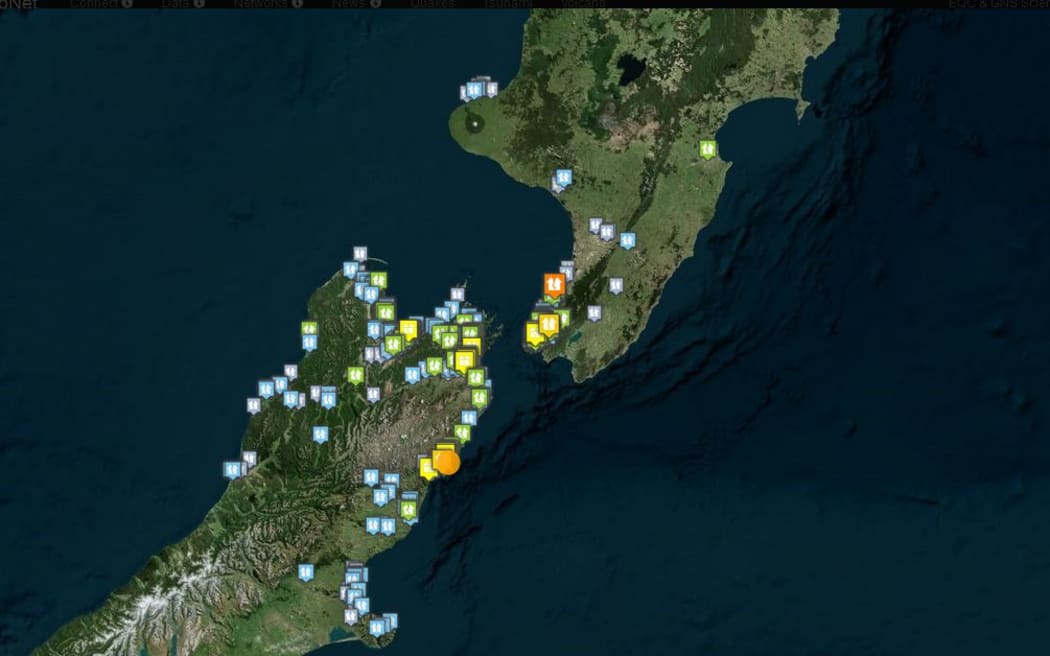Open the isolated green marker near Hawke's Bay
The height and width of the screenshot is (656, 1050).
[x=708, y=149]
